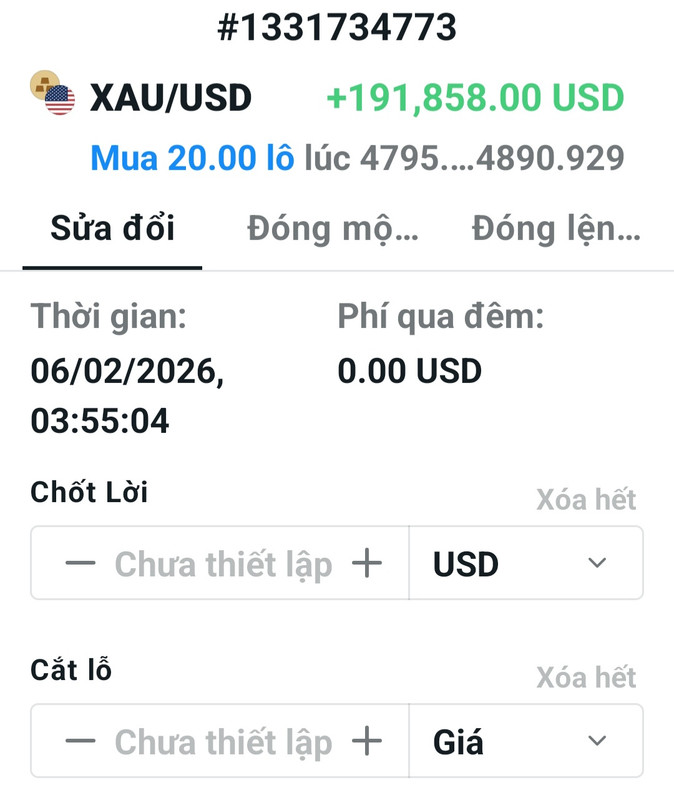Switch to the Đóng một phần tab

[x=333, y=229]
